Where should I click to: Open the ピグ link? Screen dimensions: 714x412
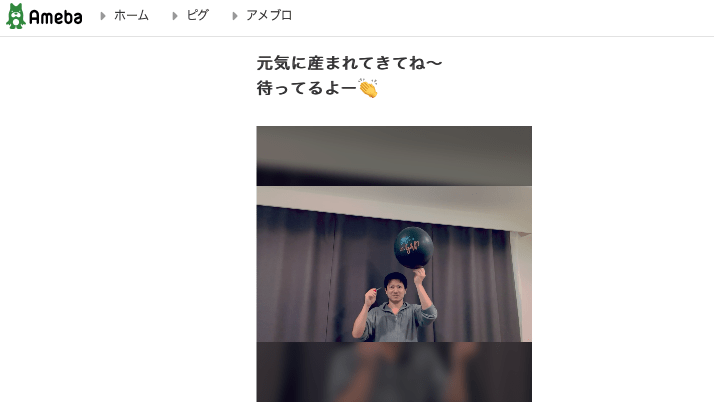(x=197, y=16)
